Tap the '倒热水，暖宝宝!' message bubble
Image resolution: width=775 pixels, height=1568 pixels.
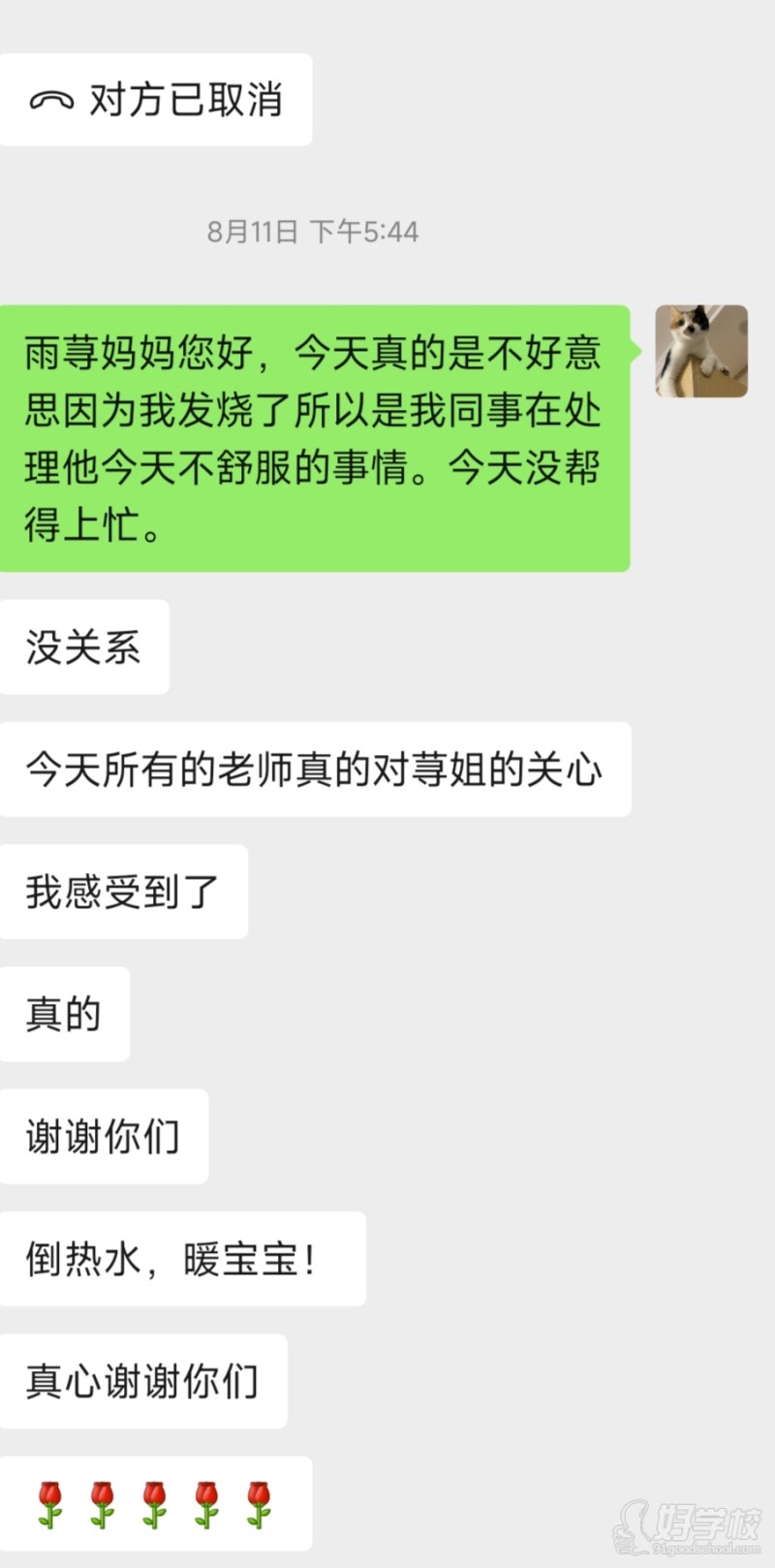(182, 1259)
